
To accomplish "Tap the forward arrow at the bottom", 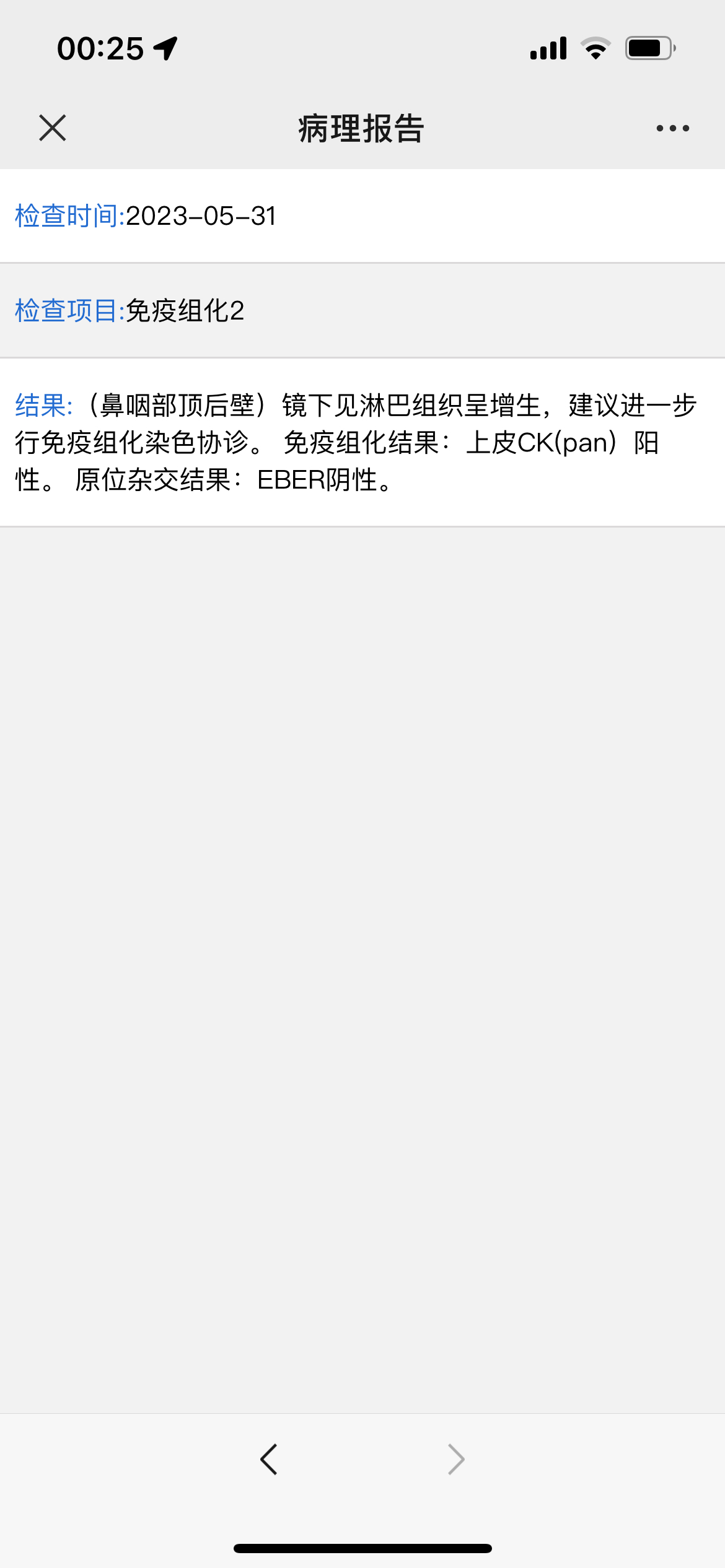I will 456,1460.
